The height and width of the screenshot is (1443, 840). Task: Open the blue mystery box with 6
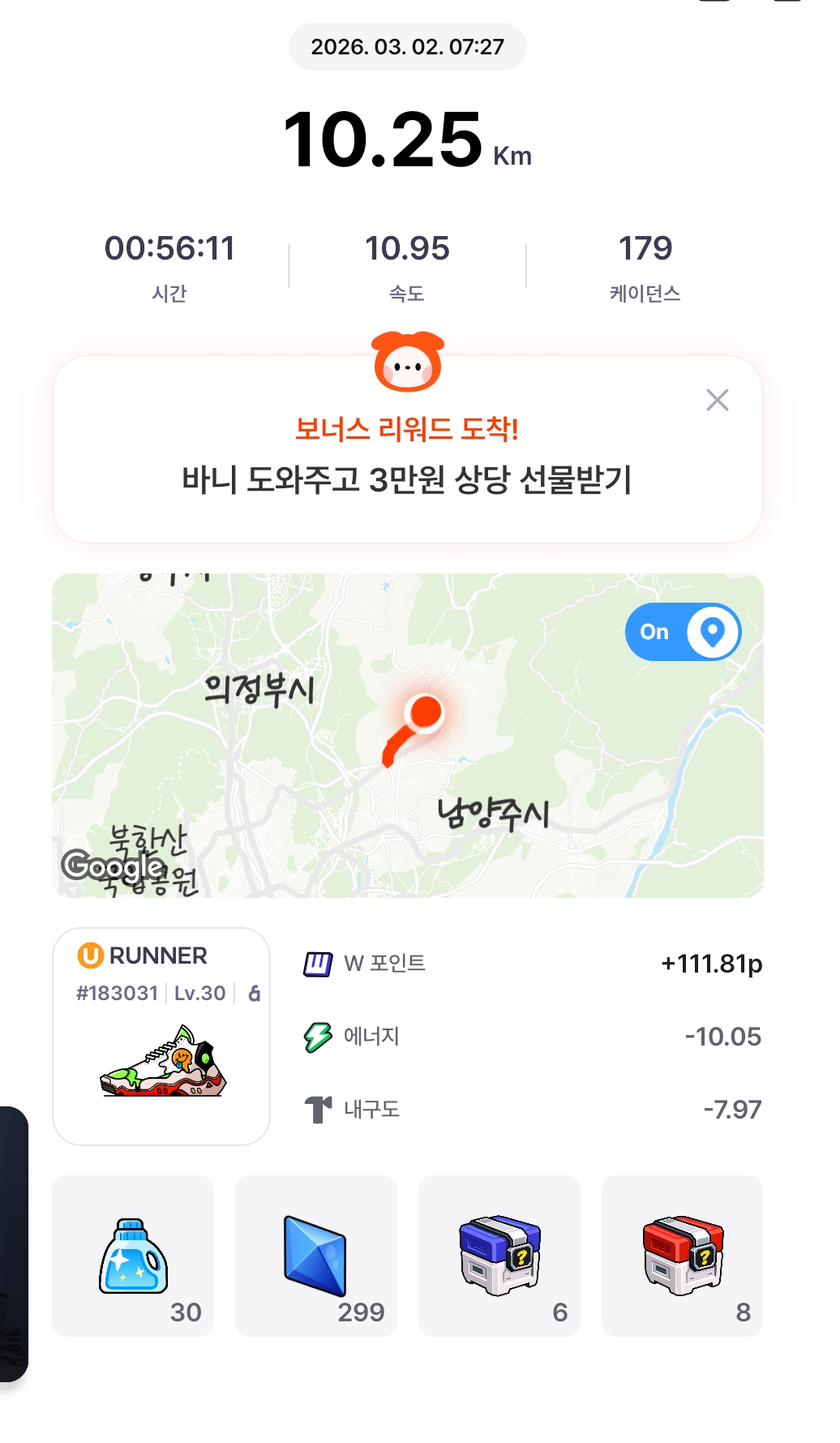tap(499, 1256)
